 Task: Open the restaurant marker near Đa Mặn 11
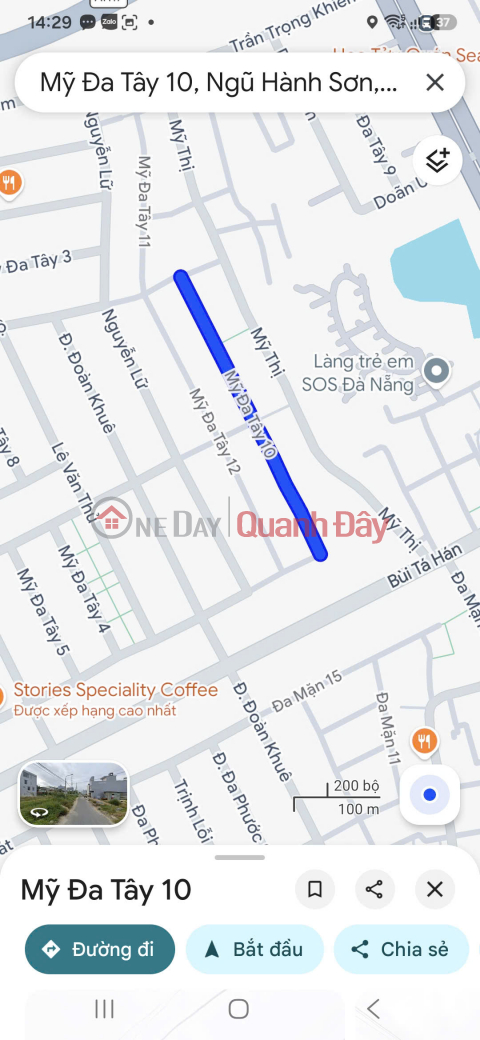click(424, 740)
